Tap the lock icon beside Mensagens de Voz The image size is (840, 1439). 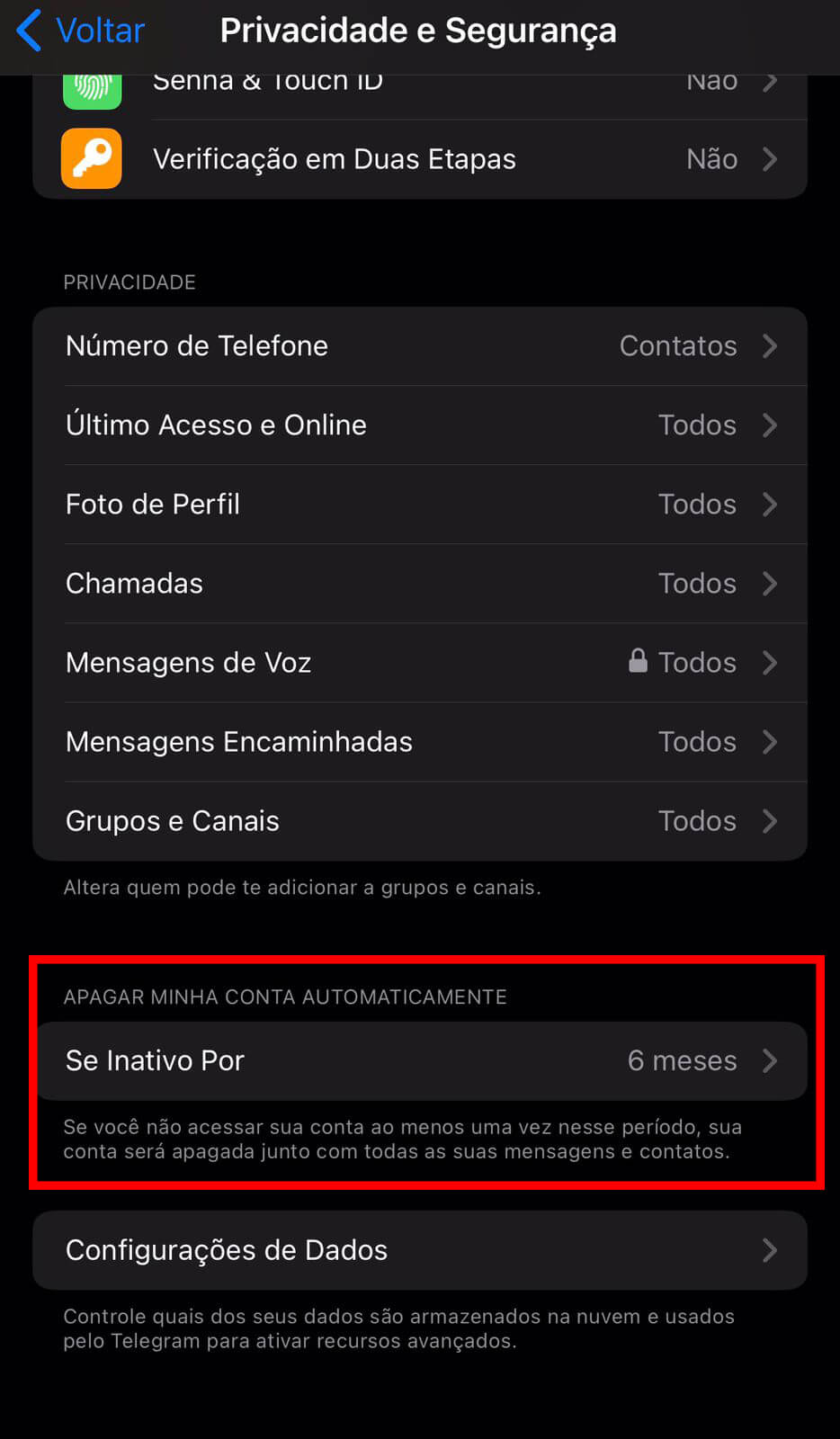tap(638, 661)
